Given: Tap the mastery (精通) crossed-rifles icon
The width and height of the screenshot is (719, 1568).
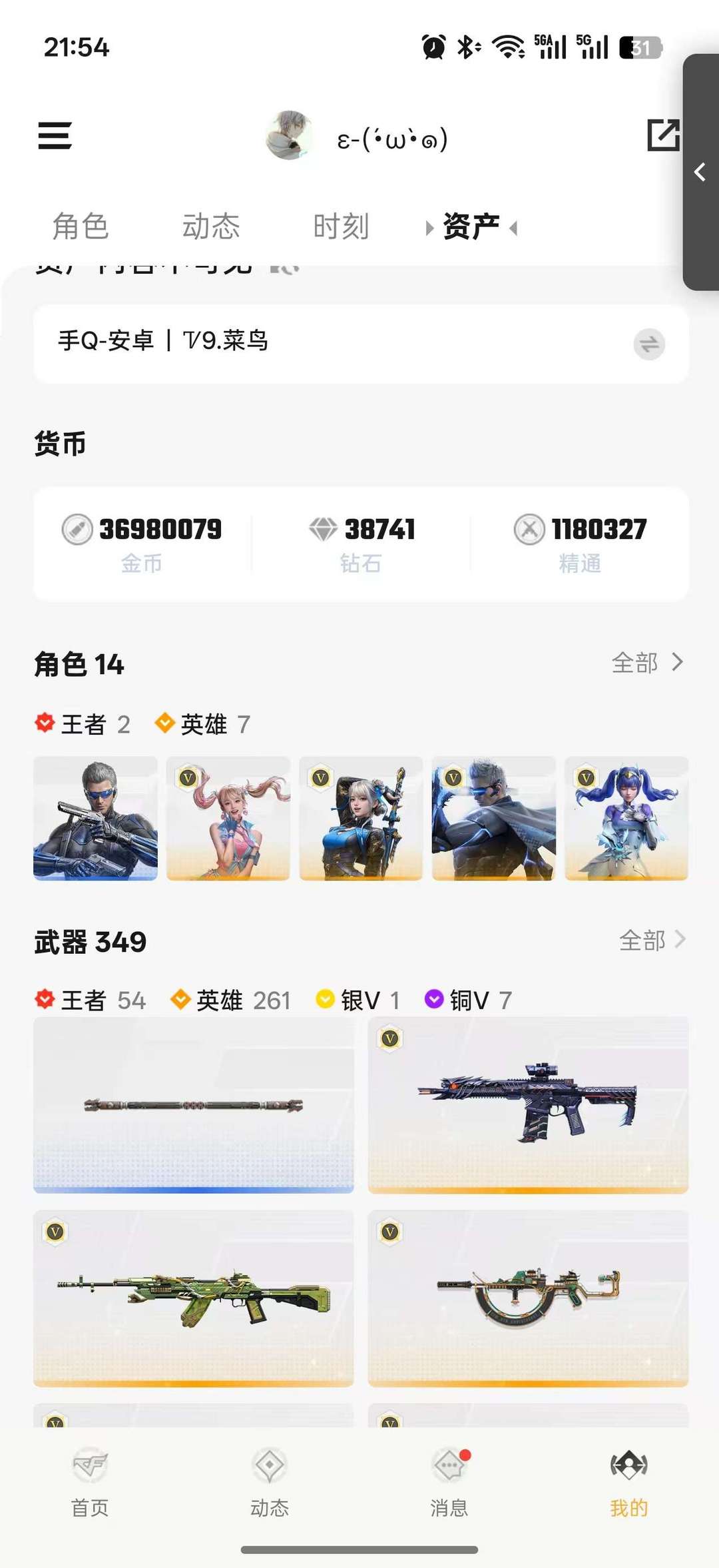Looking at the screenshot, I should tap(528, 530).
